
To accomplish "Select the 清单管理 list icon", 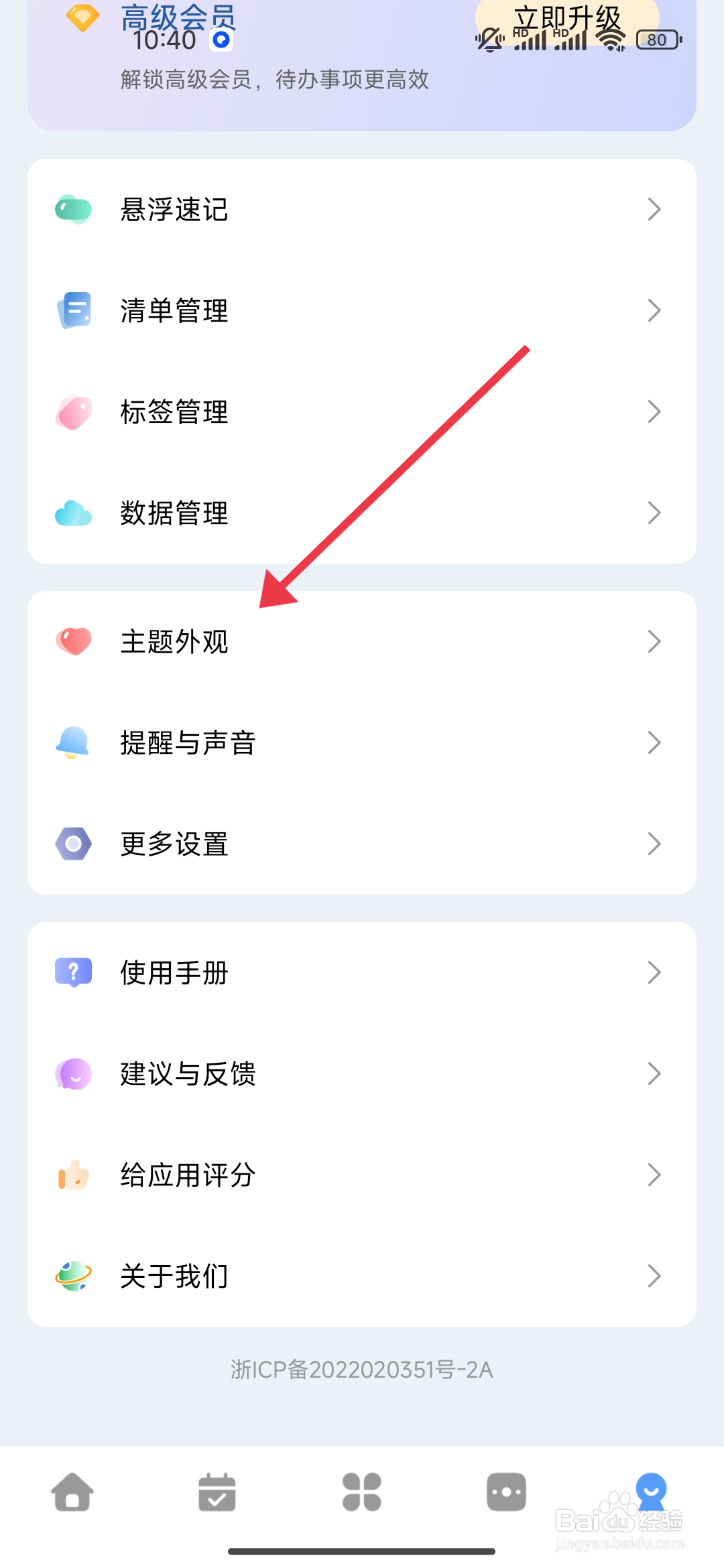I will pyautogui.click(x=74, y=310).
